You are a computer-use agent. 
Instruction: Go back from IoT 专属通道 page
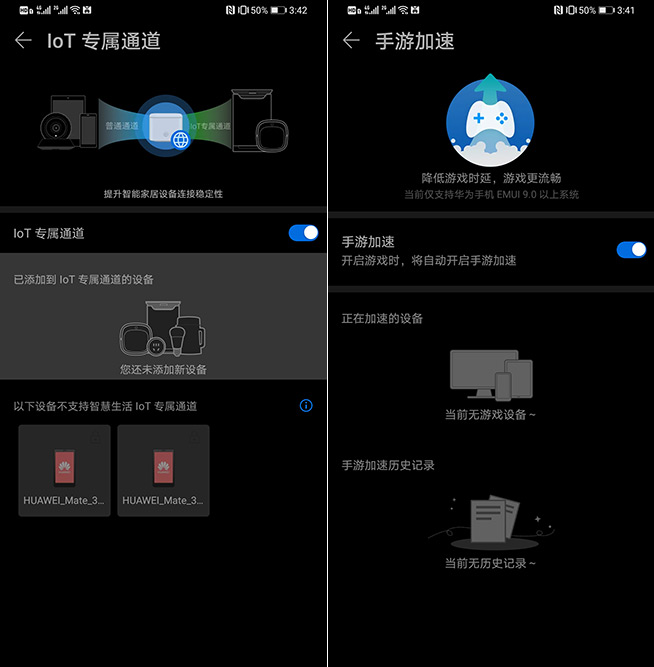24,41
